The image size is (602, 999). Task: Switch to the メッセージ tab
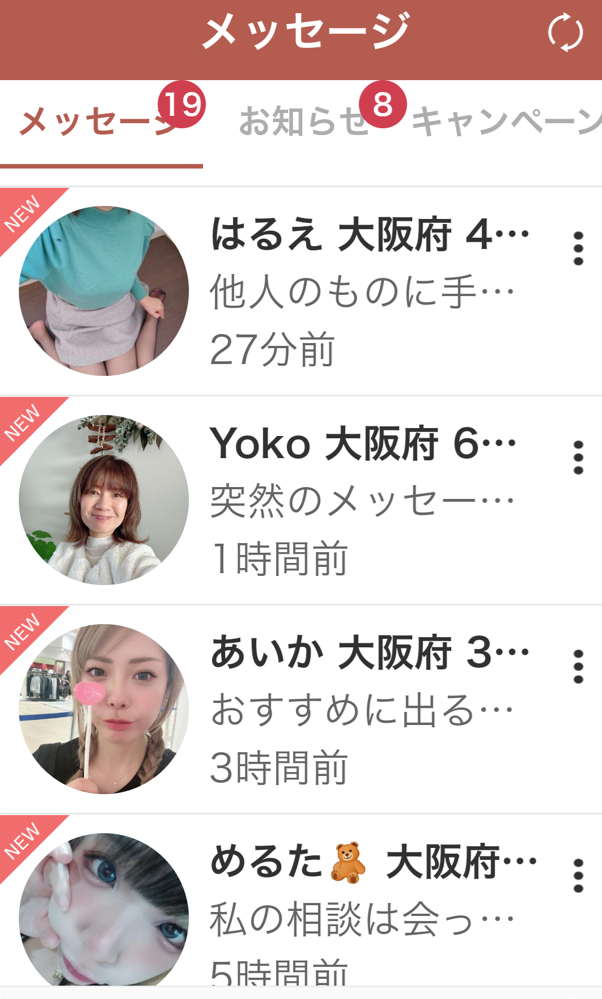pyautogui.click(x=100, y=124)
